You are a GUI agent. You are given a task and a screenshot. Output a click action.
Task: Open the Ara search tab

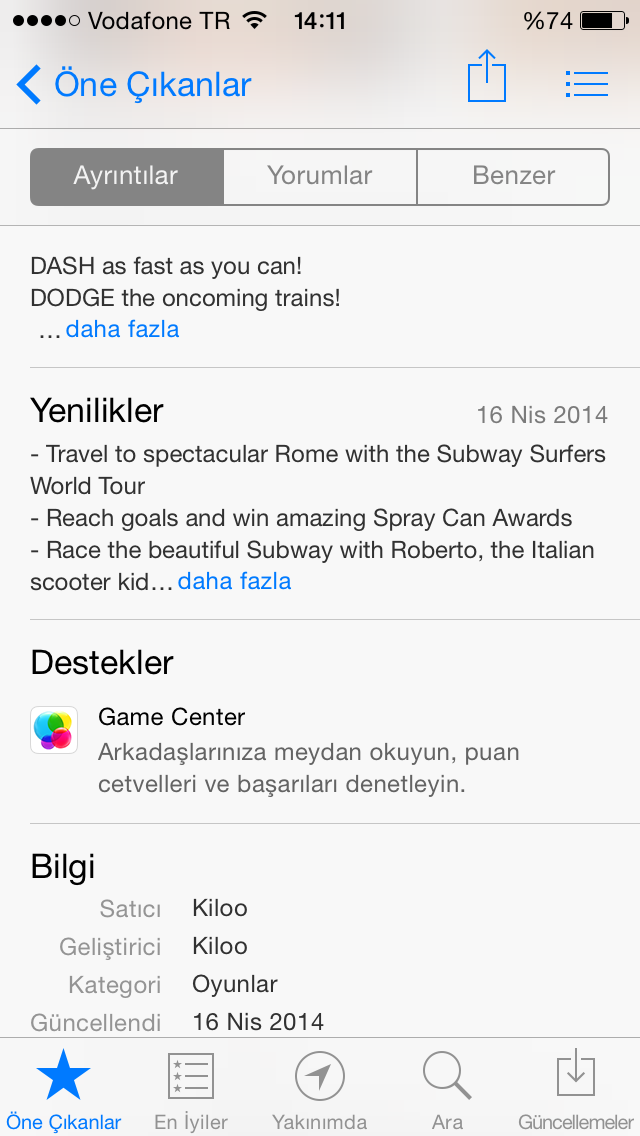coord(447,1088)
